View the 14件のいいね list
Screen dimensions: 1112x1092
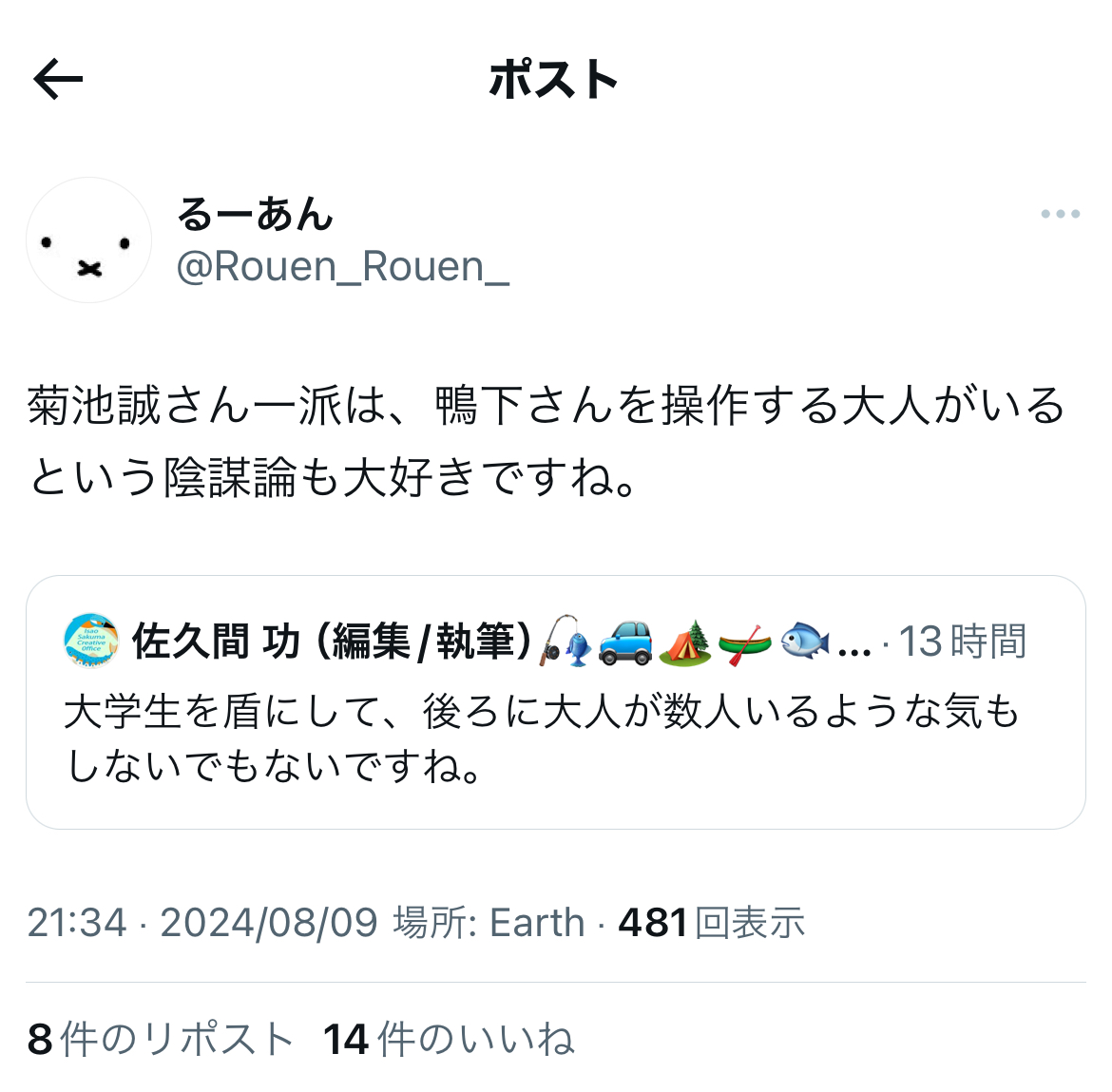pos(449,1039)
